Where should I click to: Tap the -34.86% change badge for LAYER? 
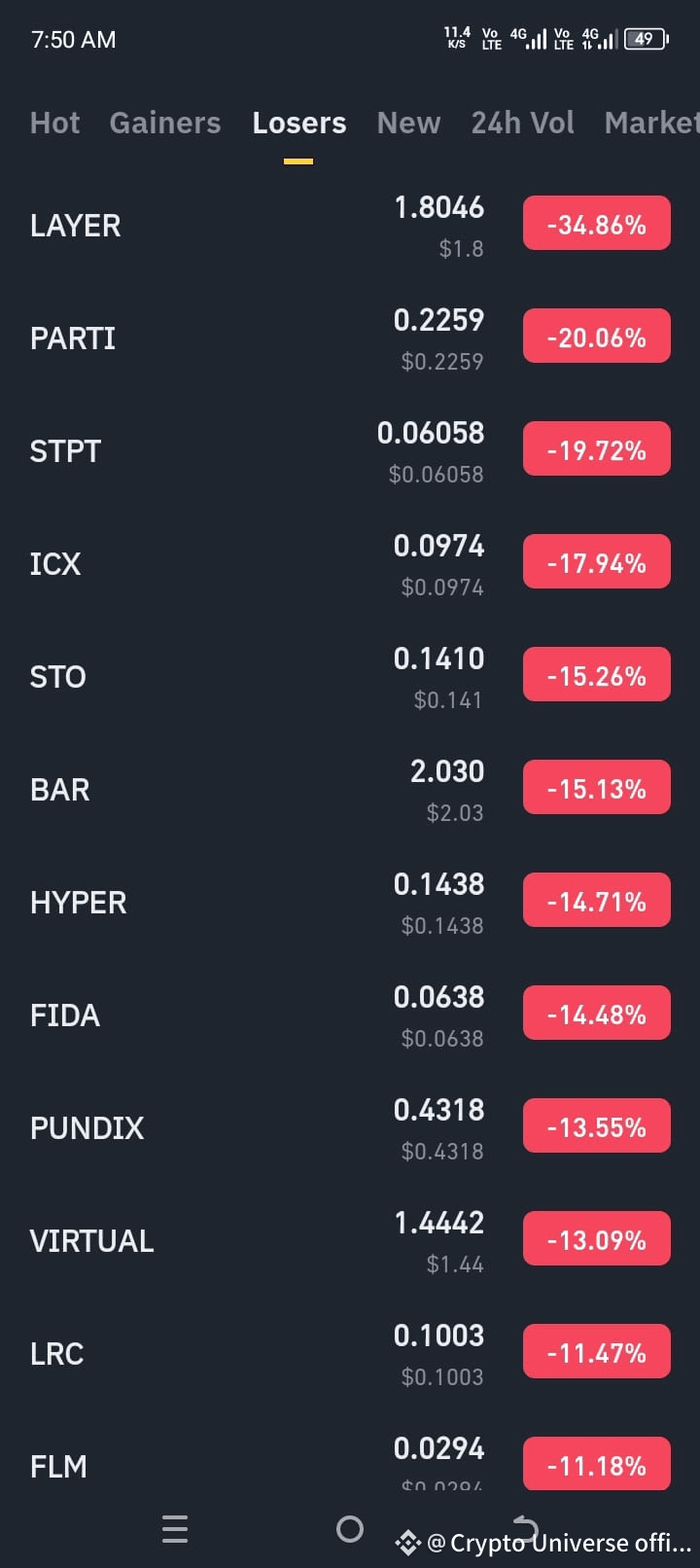[x=597, y=223]
